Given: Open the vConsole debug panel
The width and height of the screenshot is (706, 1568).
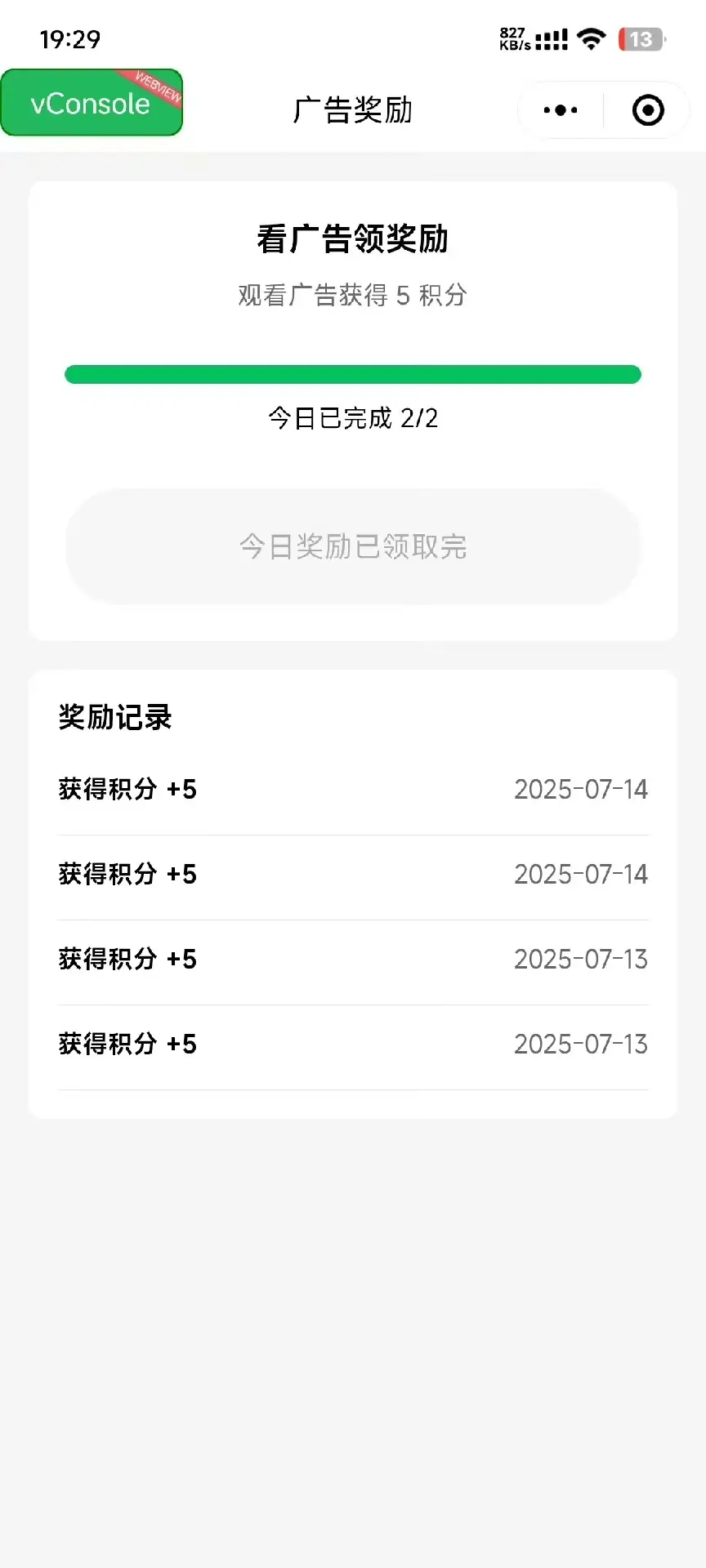Looking at the screenshot, I should pyautogui.click(x=92, y=103).
